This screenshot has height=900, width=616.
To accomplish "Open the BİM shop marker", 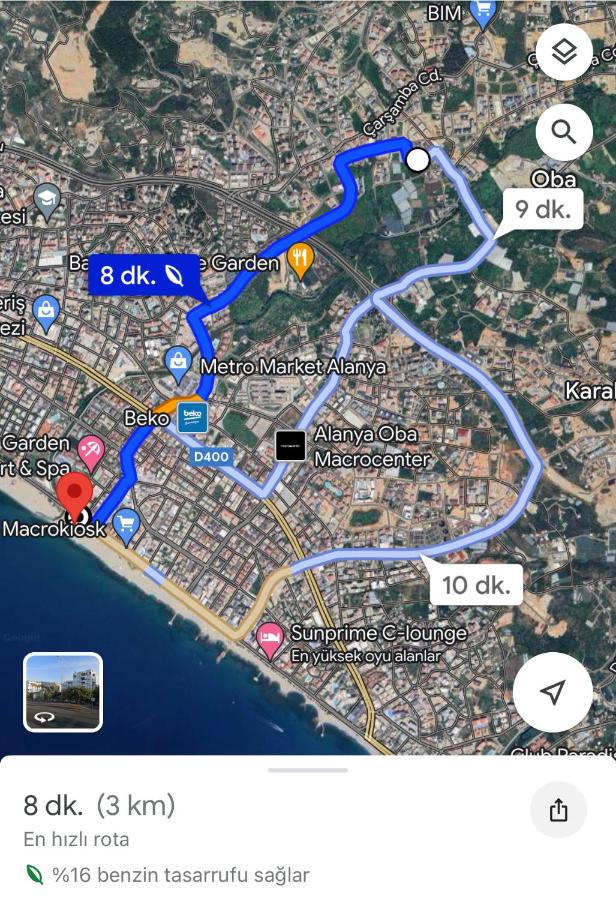I will [484, 14].
